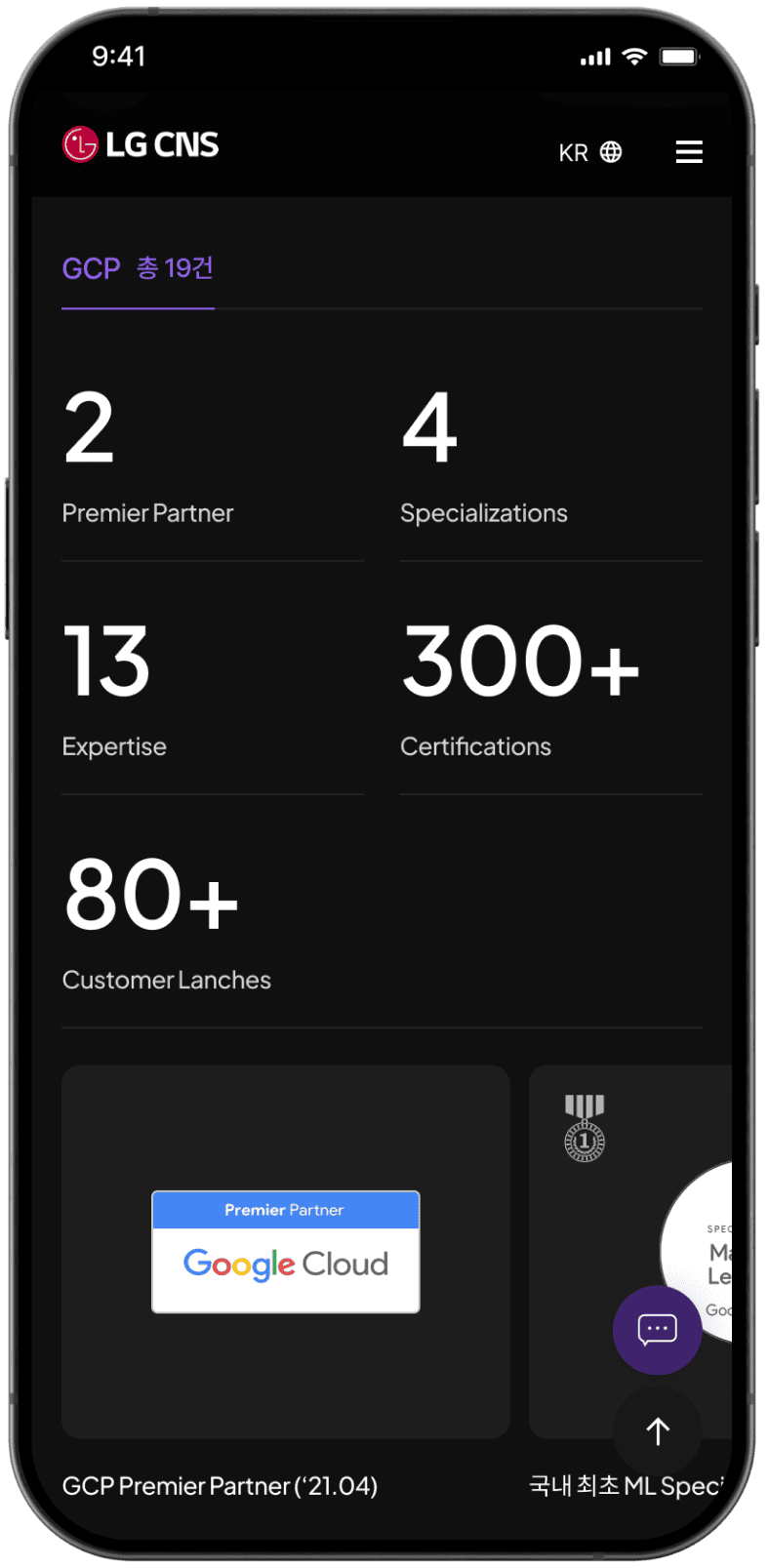
Task: Open the chat support bubble button
Action: pos(657,1329)
